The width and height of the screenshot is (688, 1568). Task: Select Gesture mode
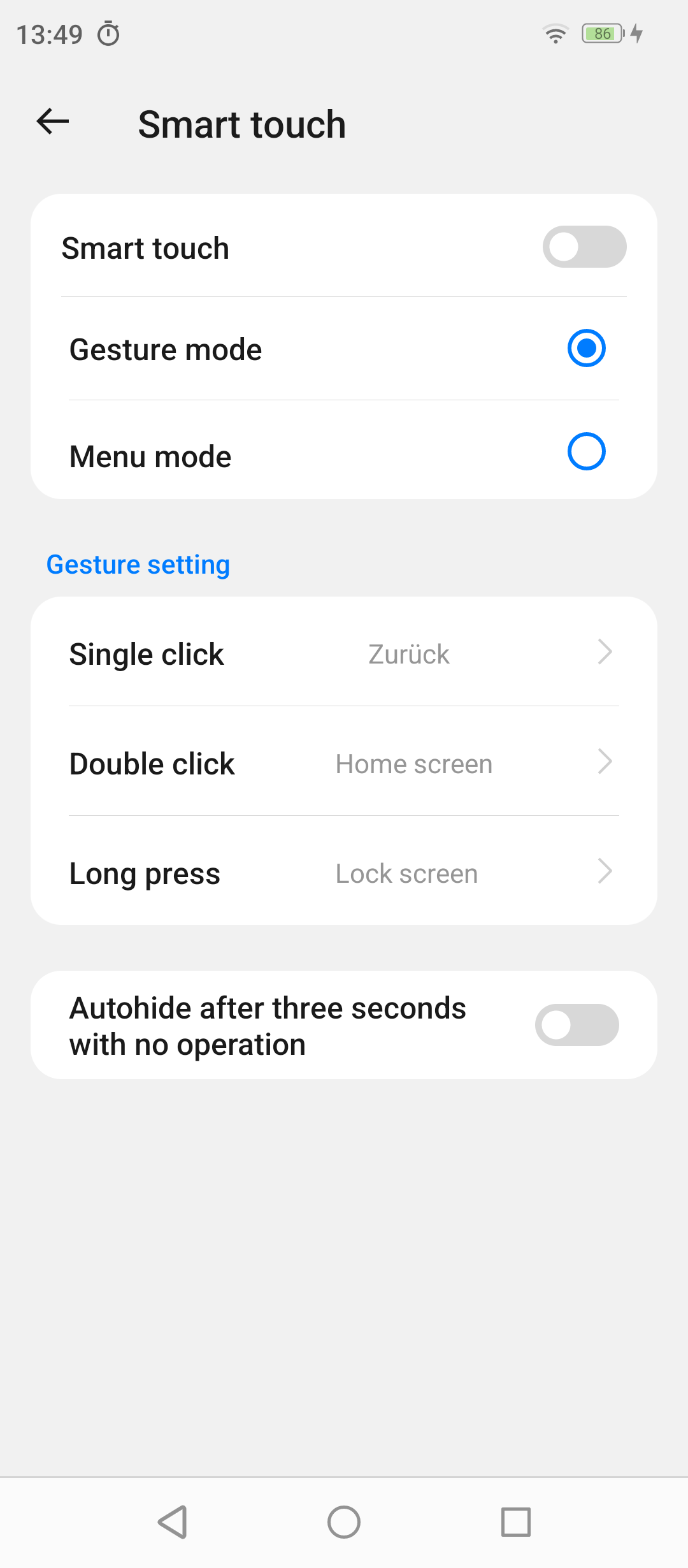click(344, 349)
